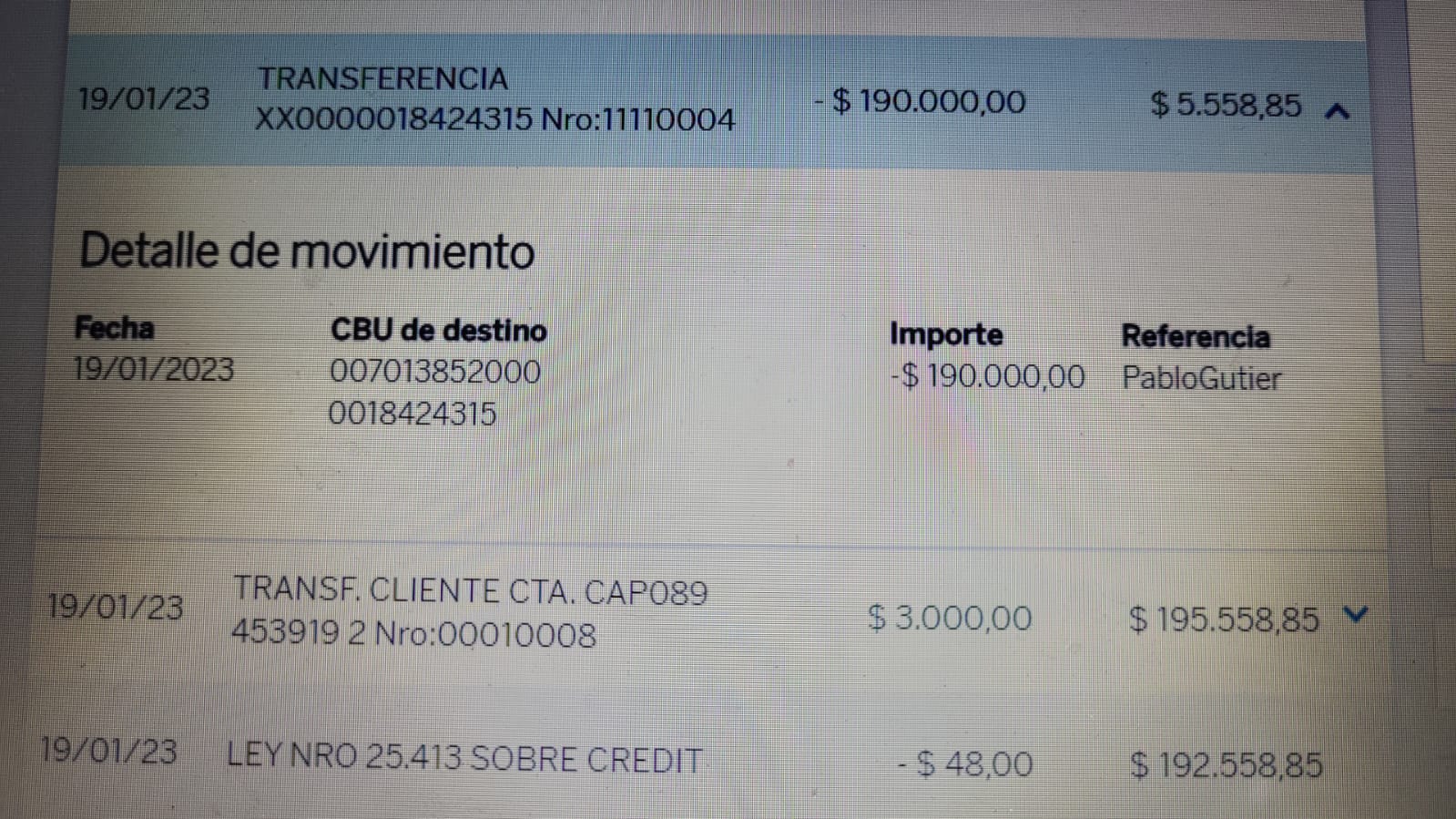1456x819 pixels.
Task: Collapse the $190.000,00 transfer detail chevron
Action: tap(1336, 112)
